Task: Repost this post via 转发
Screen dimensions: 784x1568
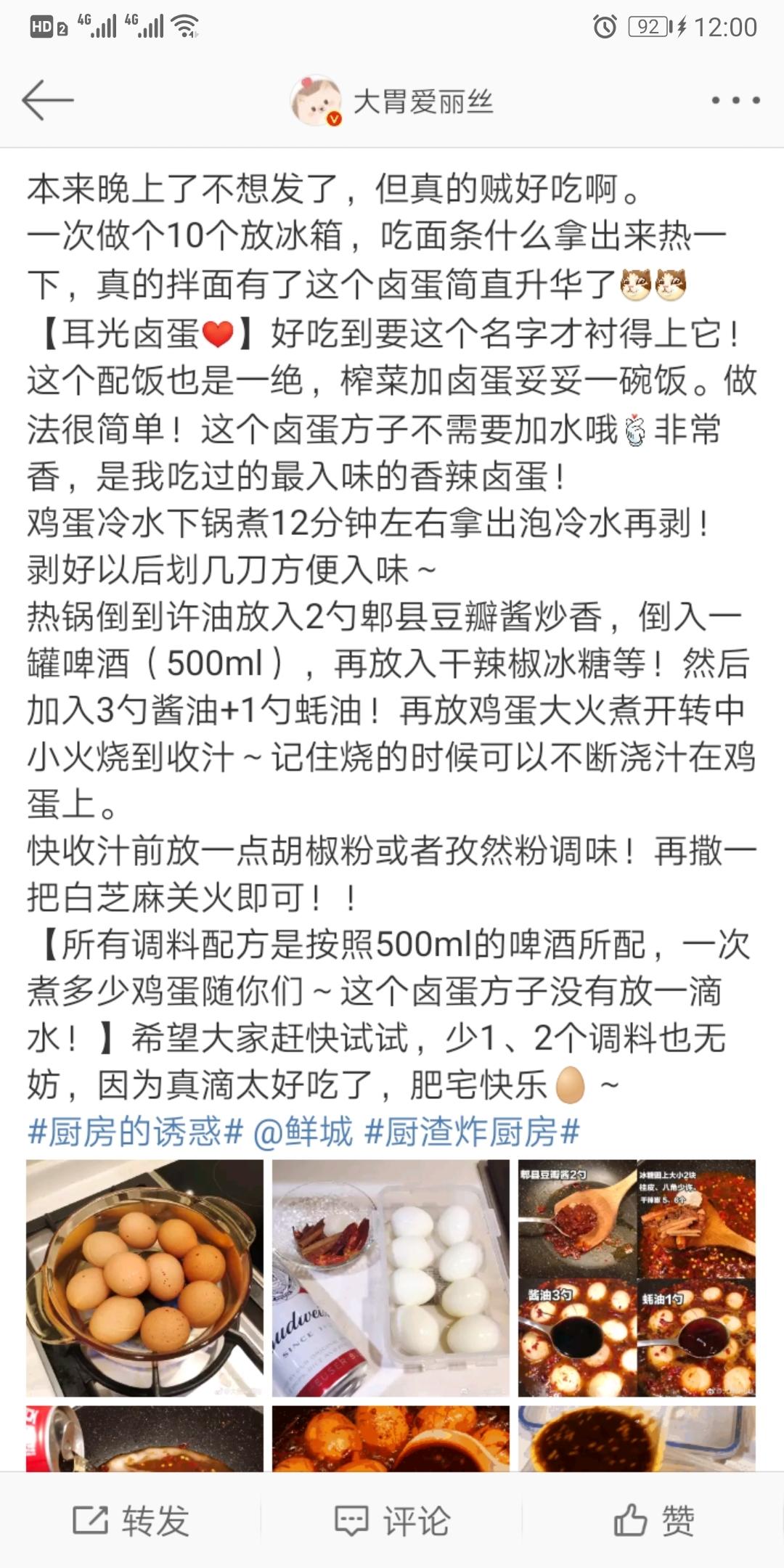Action: coord(131,1520)
